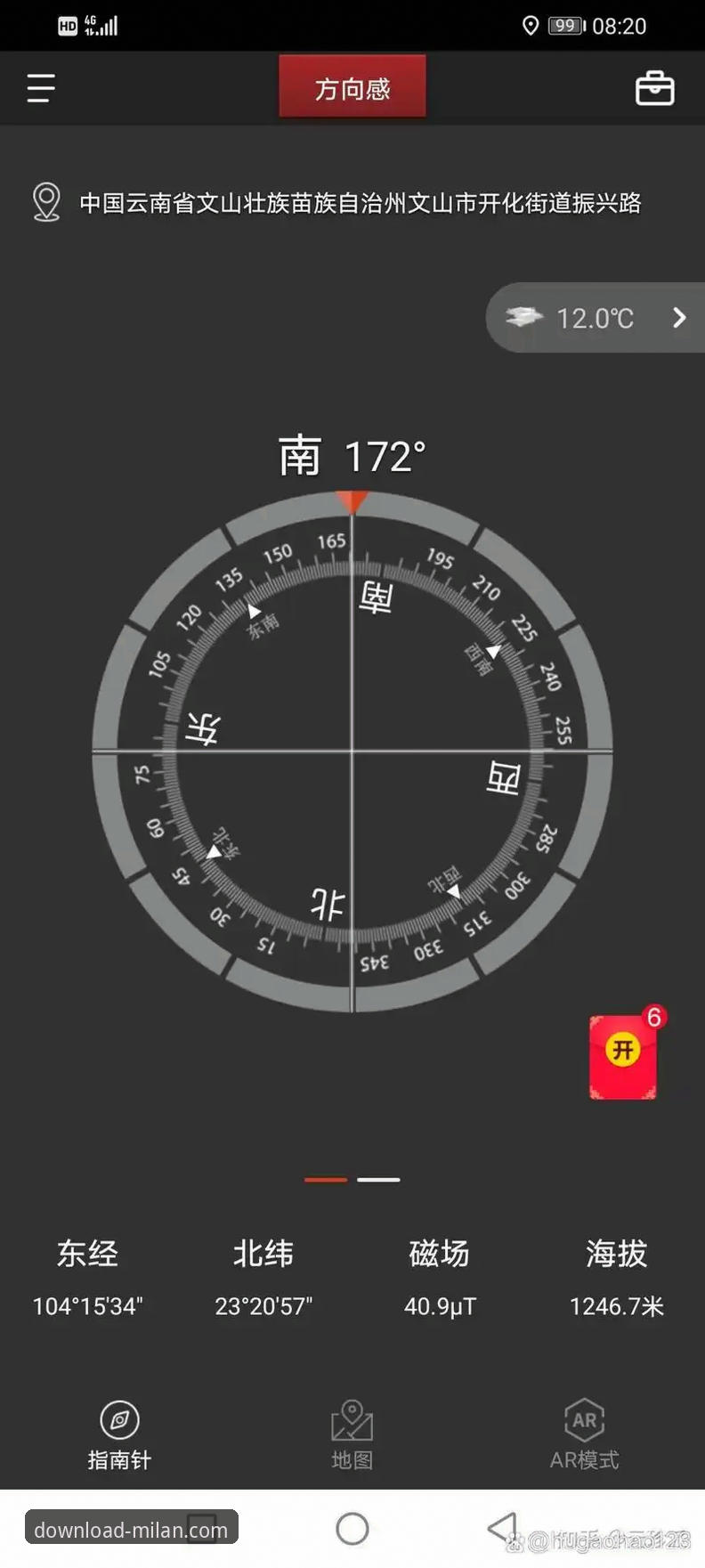The height and width of the screenshot is (1568, 705).
Task: Select the second page indicator
Action: coord(378,1179)
